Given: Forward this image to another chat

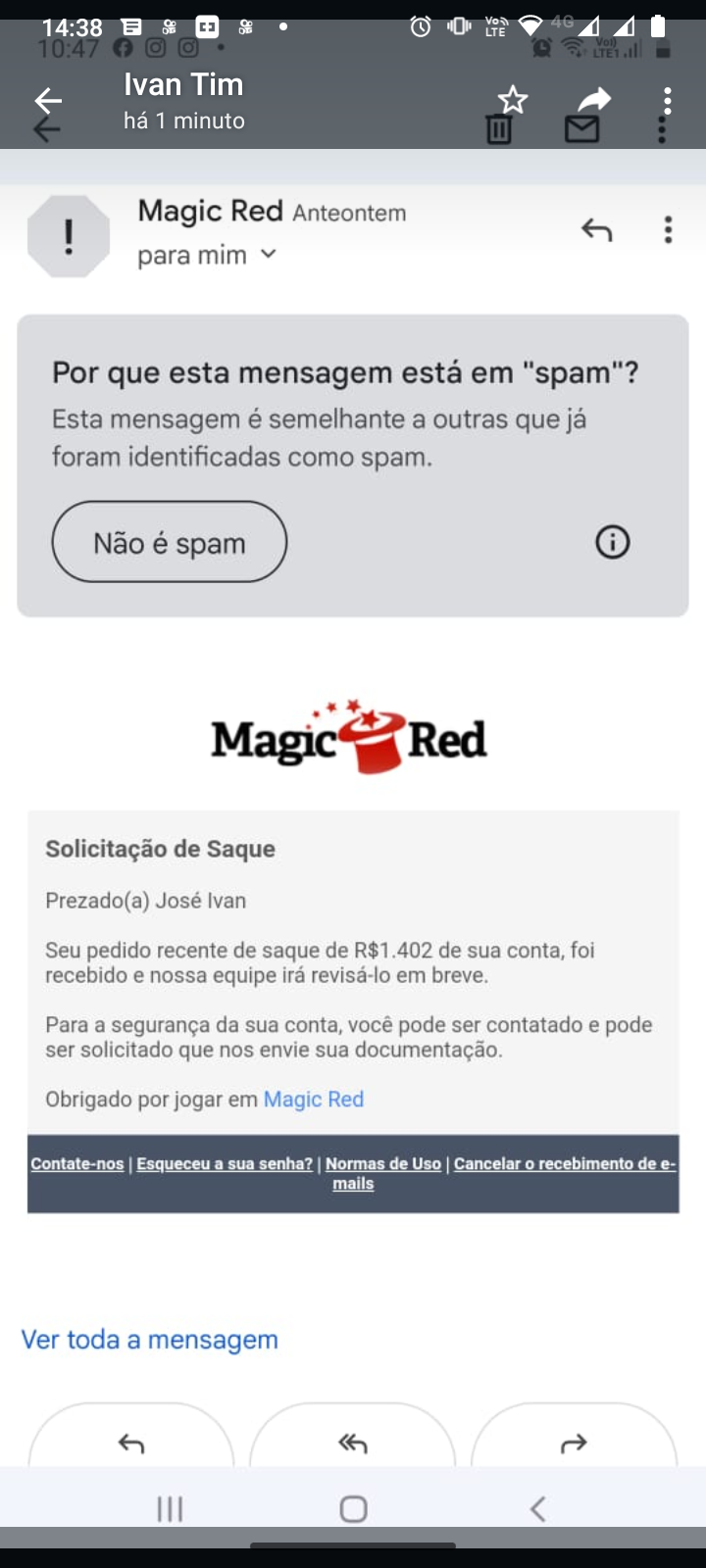Looking at the screenshot, I should click(x=594, y=99).
